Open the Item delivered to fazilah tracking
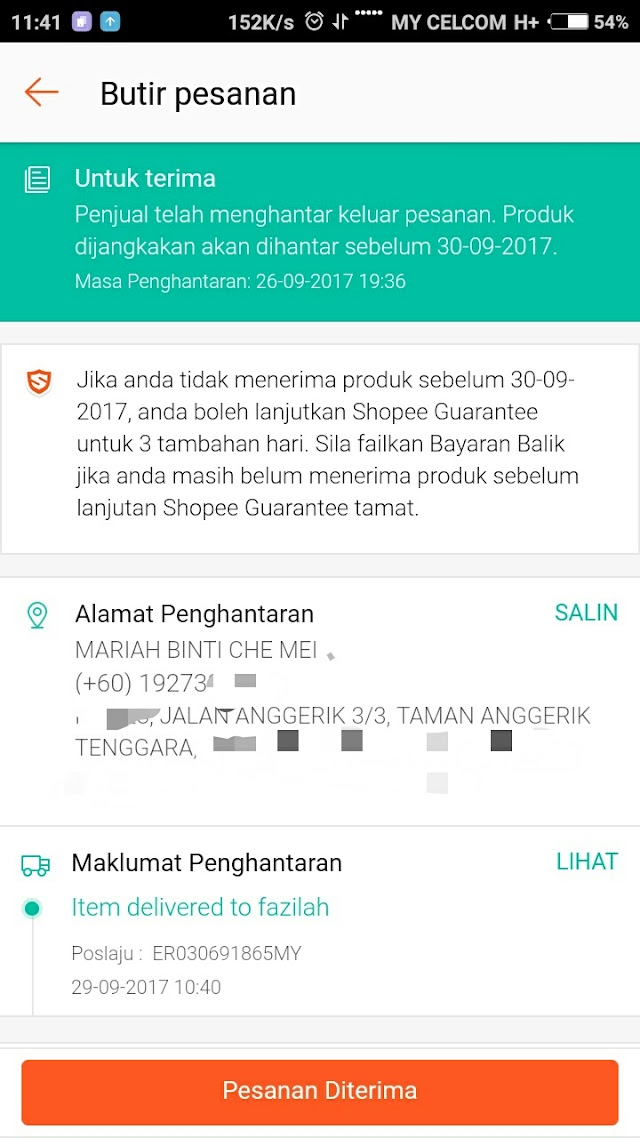 [x=200, y=907]
